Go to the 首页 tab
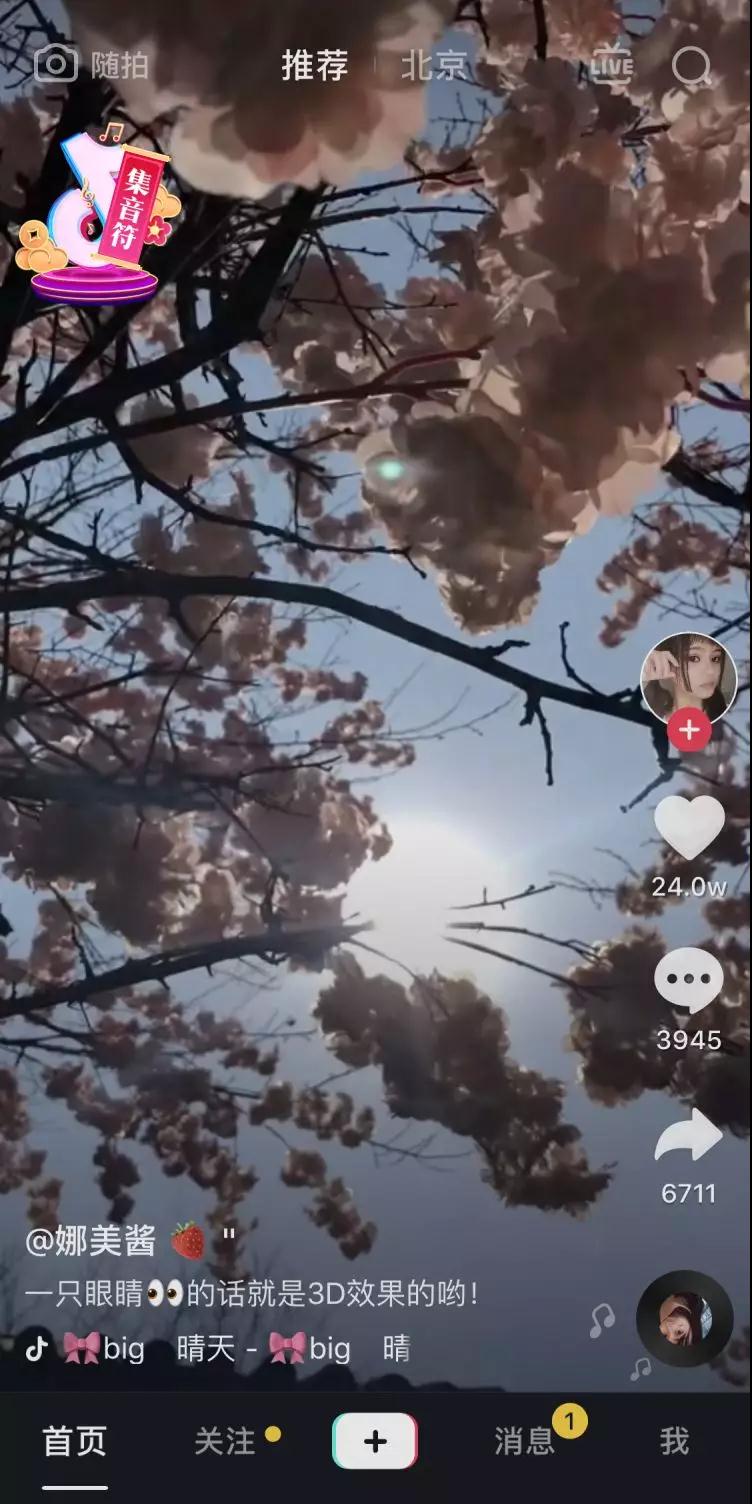 click(x=74, y=1441)
